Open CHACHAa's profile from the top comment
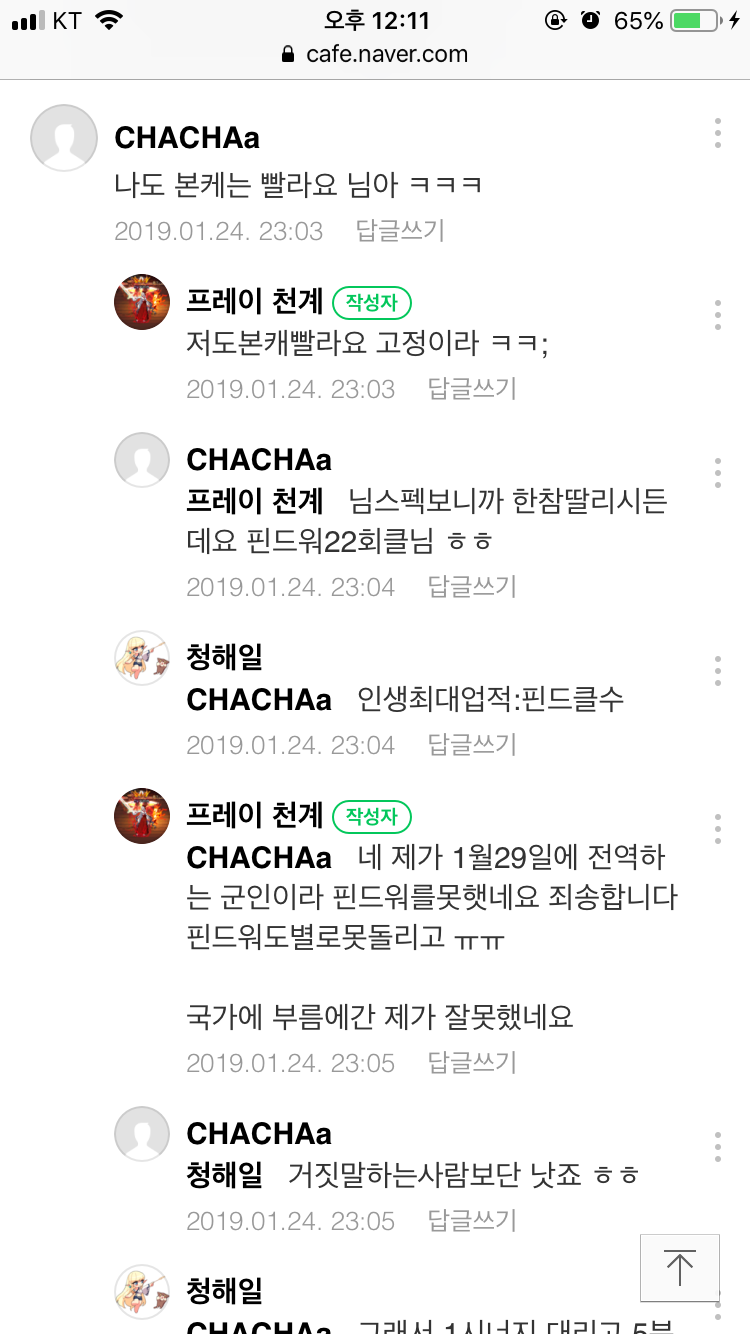Viewport: 750px width, 1334px height. coord(64,138)
